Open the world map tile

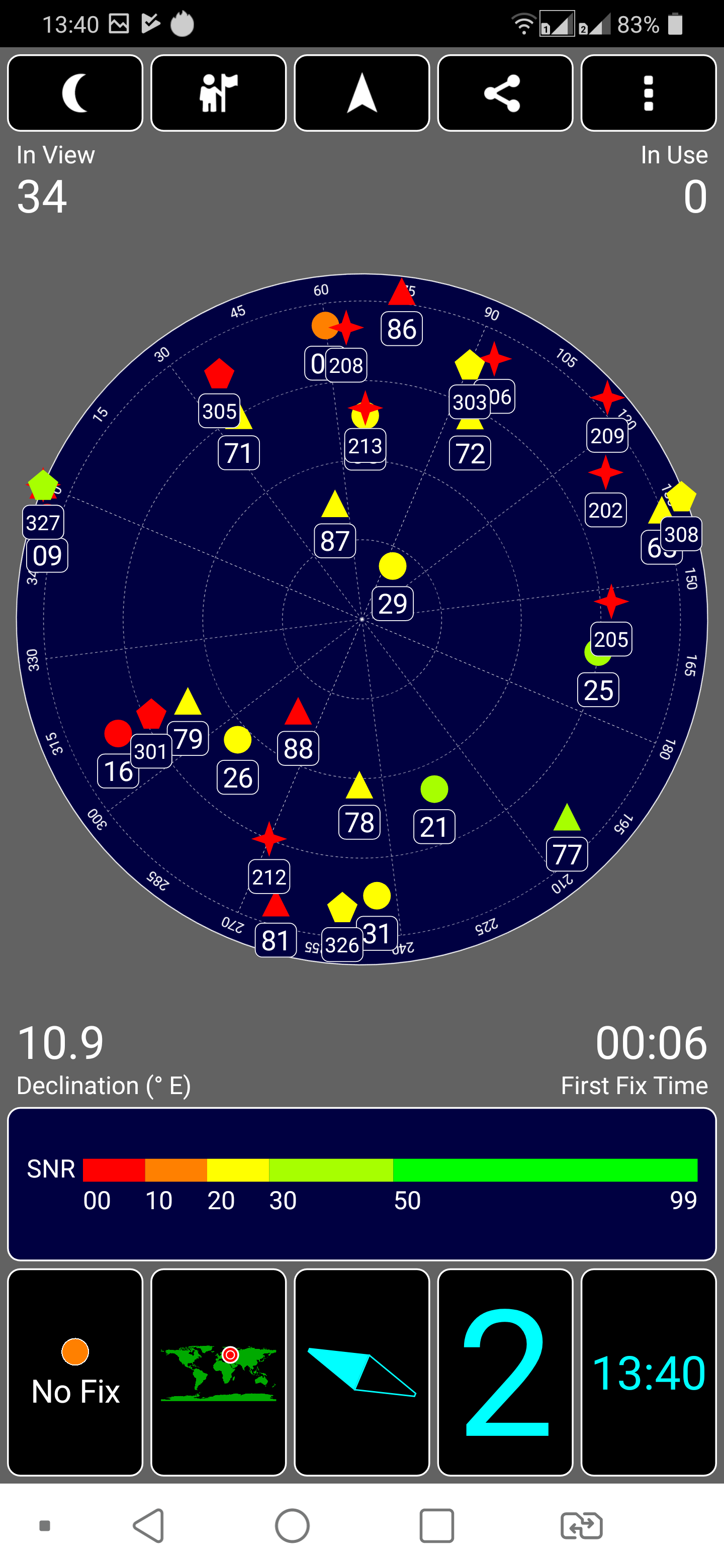(219, 1372)
